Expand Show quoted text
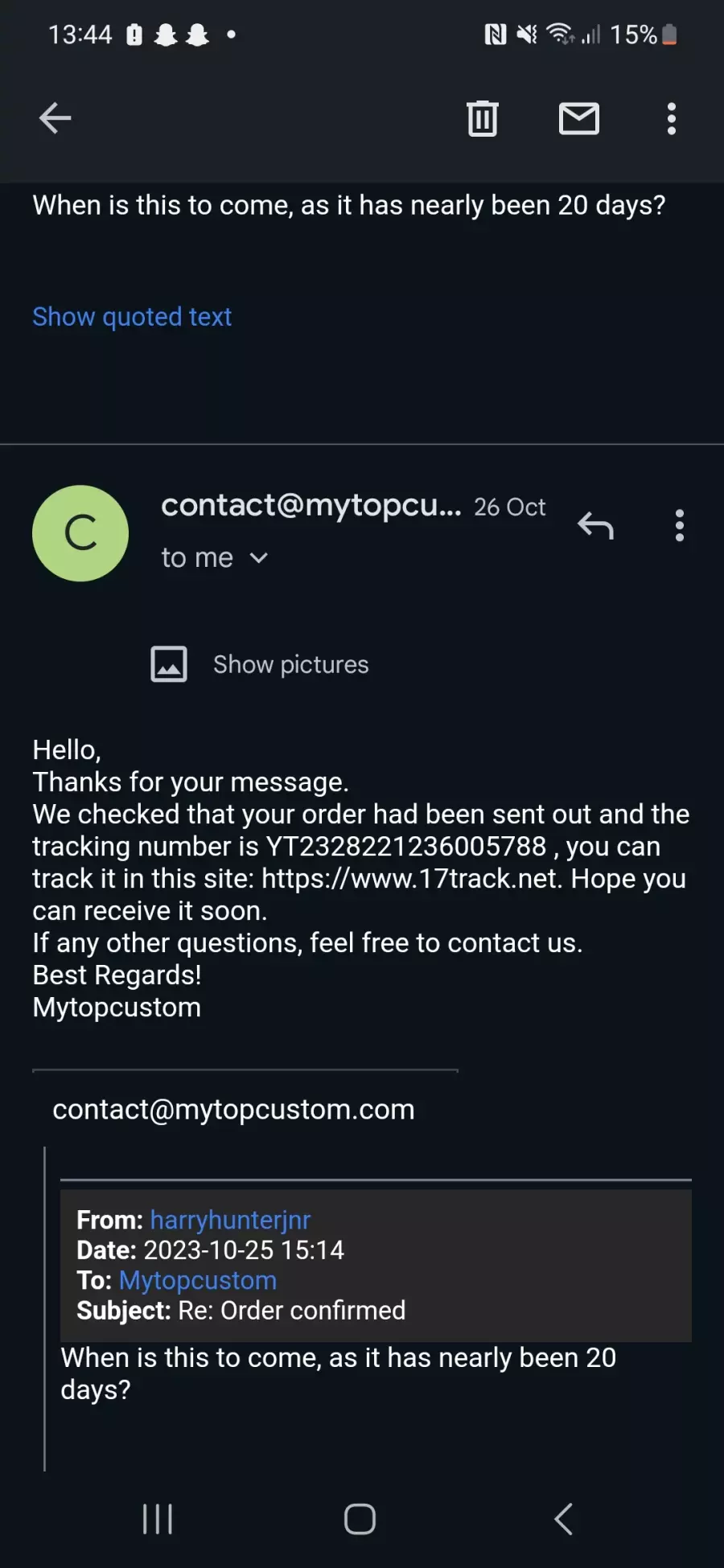 (132, 317)
